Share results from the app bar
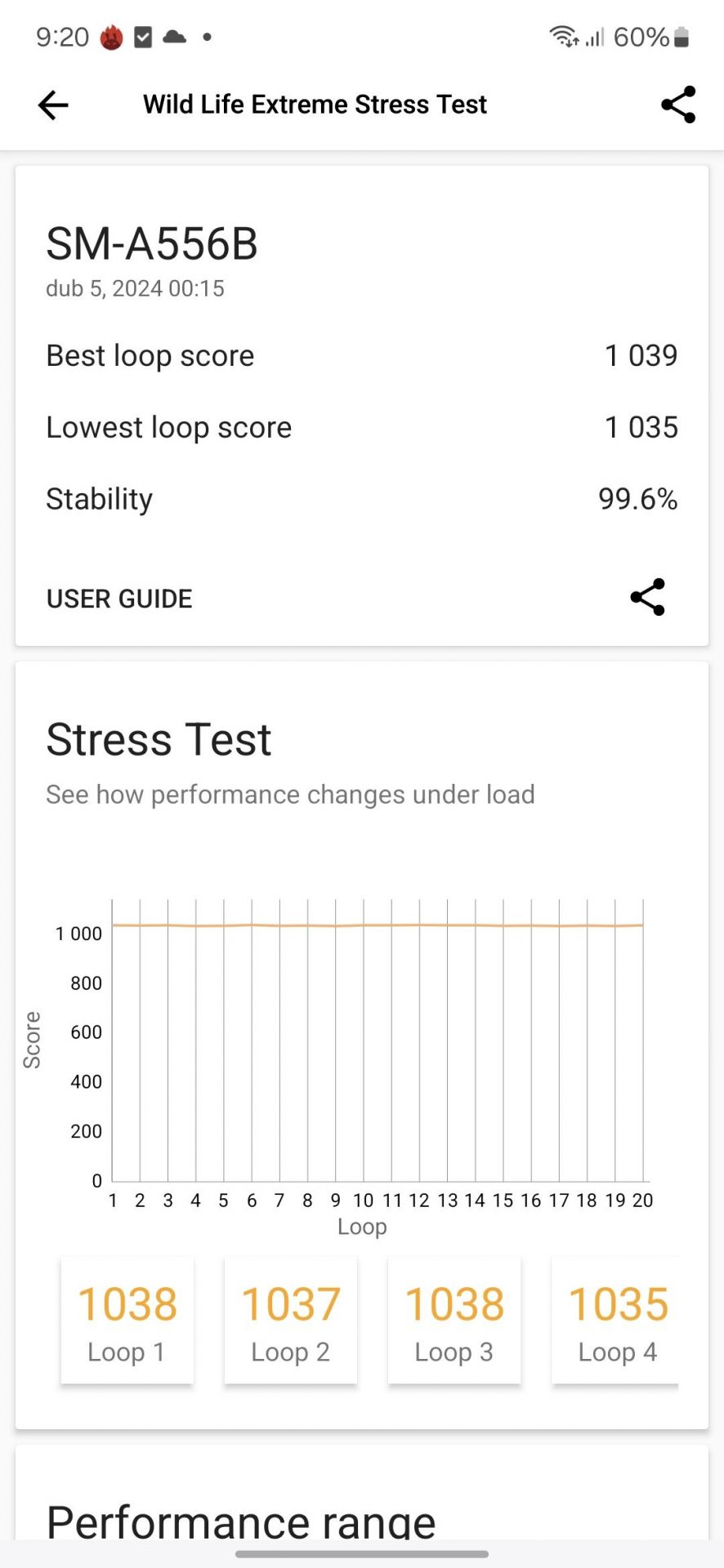This screenshot has width=724, height=1568. point(678,105)
